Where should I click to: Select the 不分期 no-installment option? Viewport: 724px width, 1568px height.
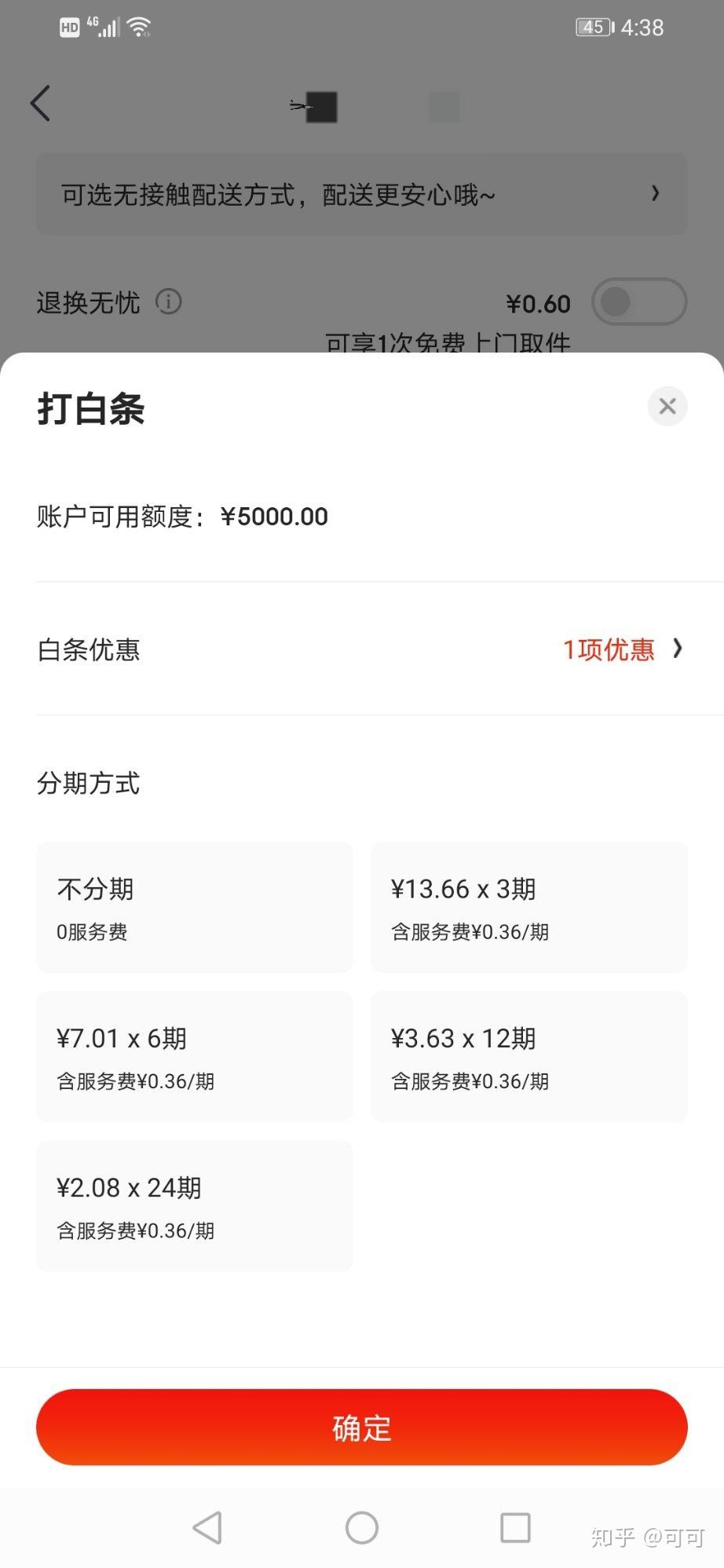pyautogui.click(x=194, y=907)
